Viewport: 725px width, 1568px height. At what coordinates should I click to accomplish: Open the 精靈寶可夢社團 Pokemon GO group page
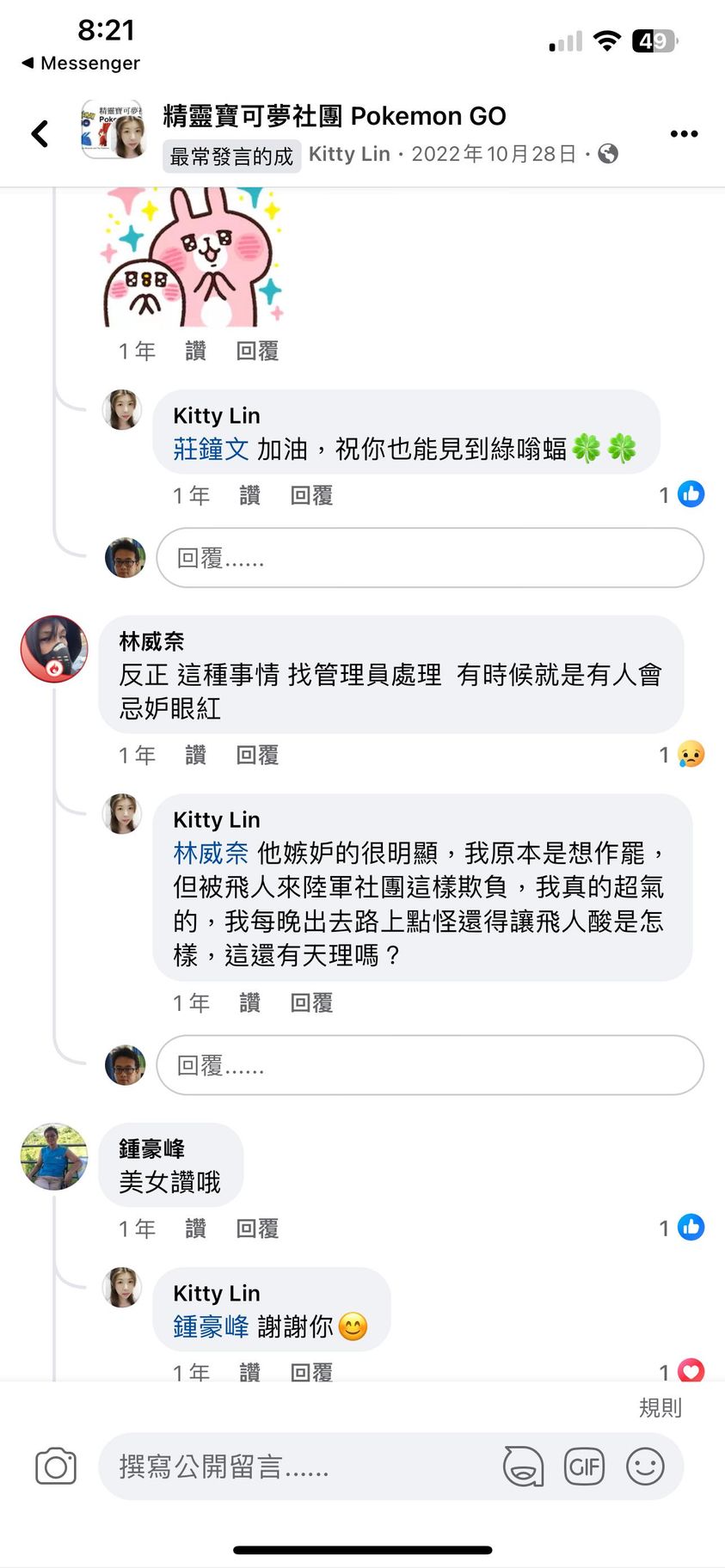click(x=334, y=116)
